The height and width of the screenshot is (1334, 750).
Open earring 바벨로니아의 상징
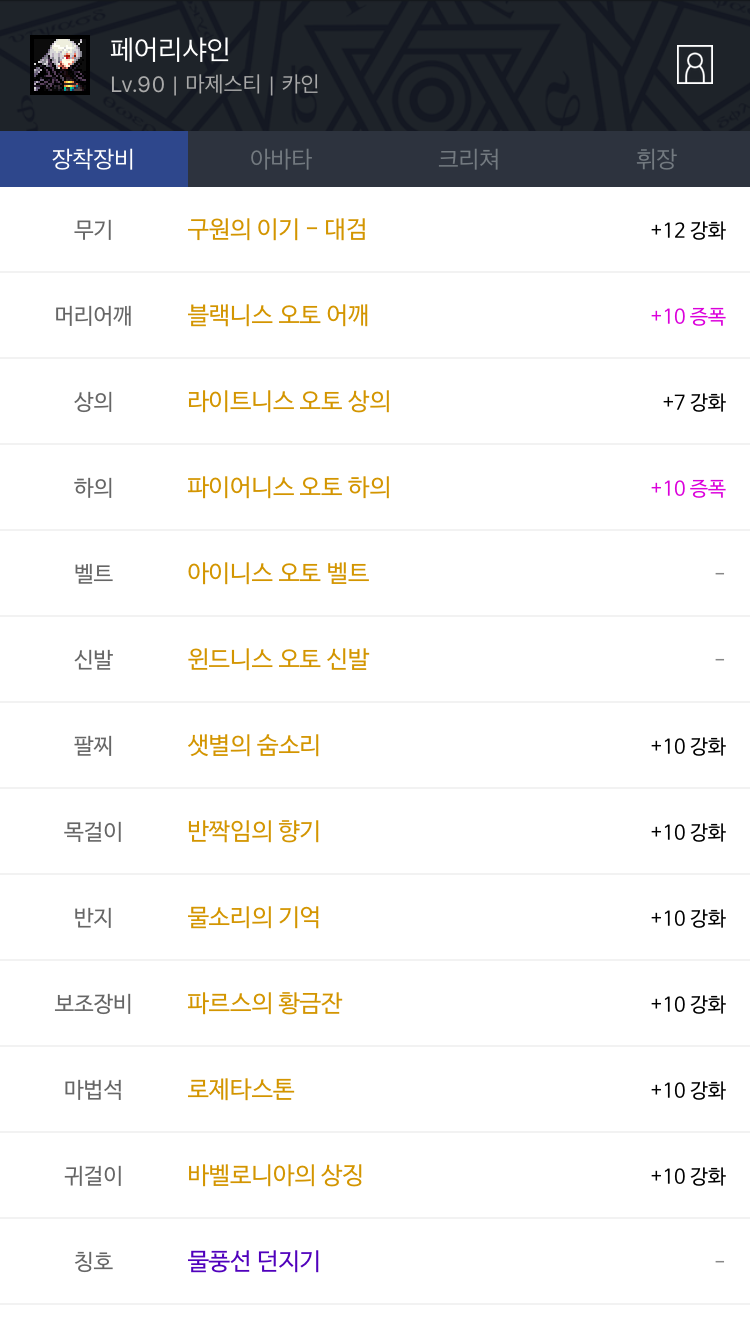tap(275, 1175)
